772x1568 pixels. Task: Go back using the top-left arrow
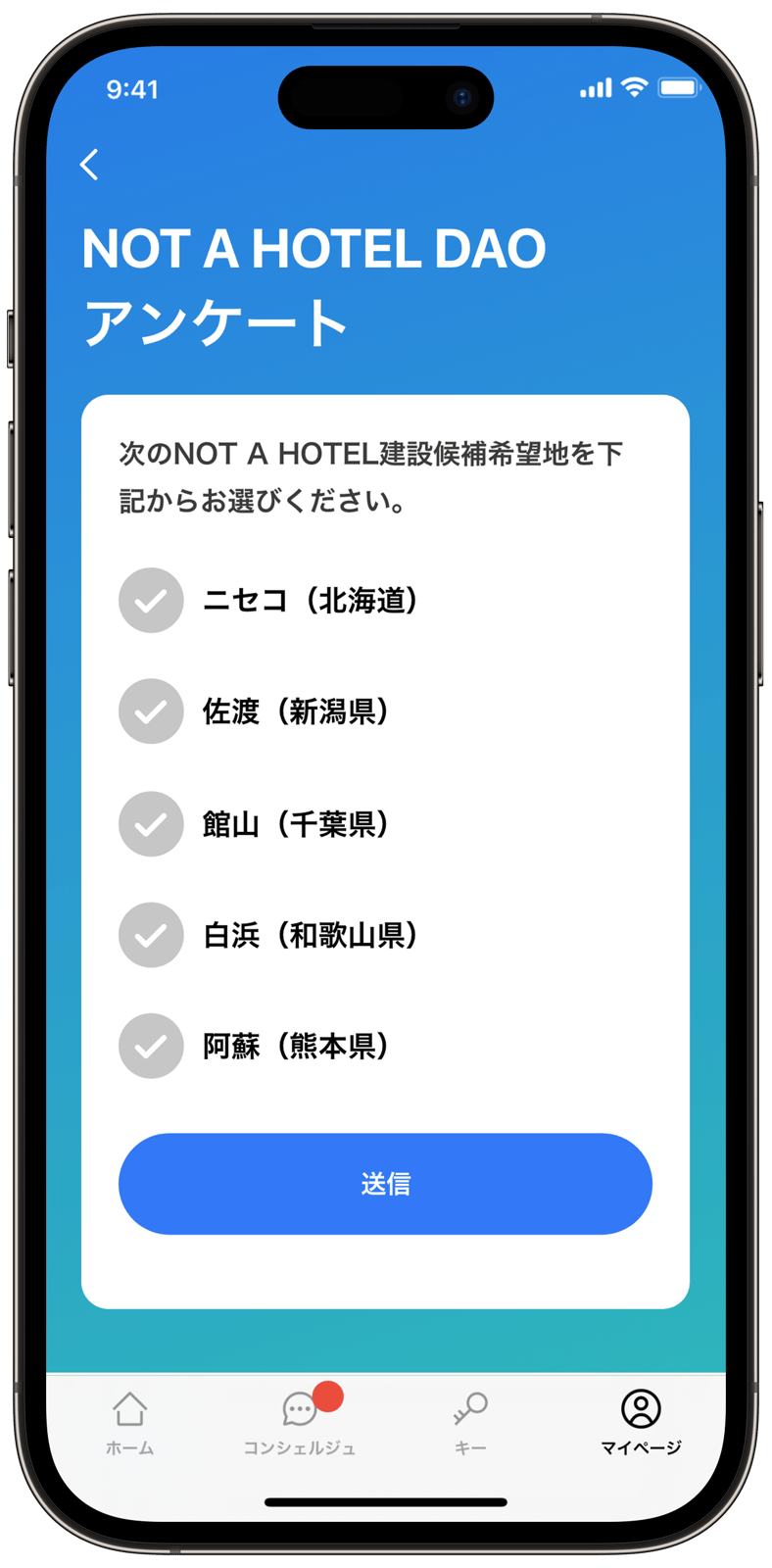click(89, 165)
